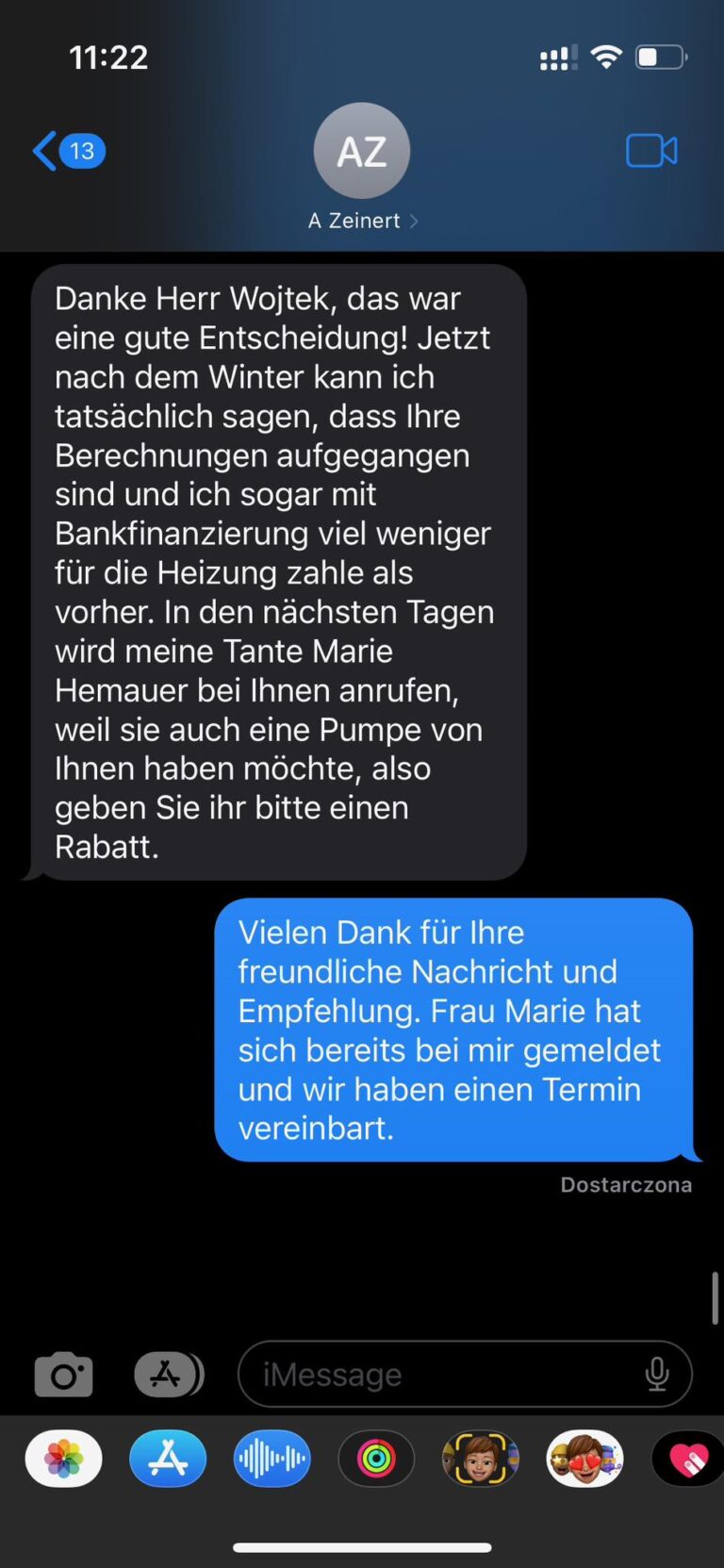724x1568 pixels.
Task: Open the Memoji stickers app
Action: pyautogui.click(x=584, y=1459)
